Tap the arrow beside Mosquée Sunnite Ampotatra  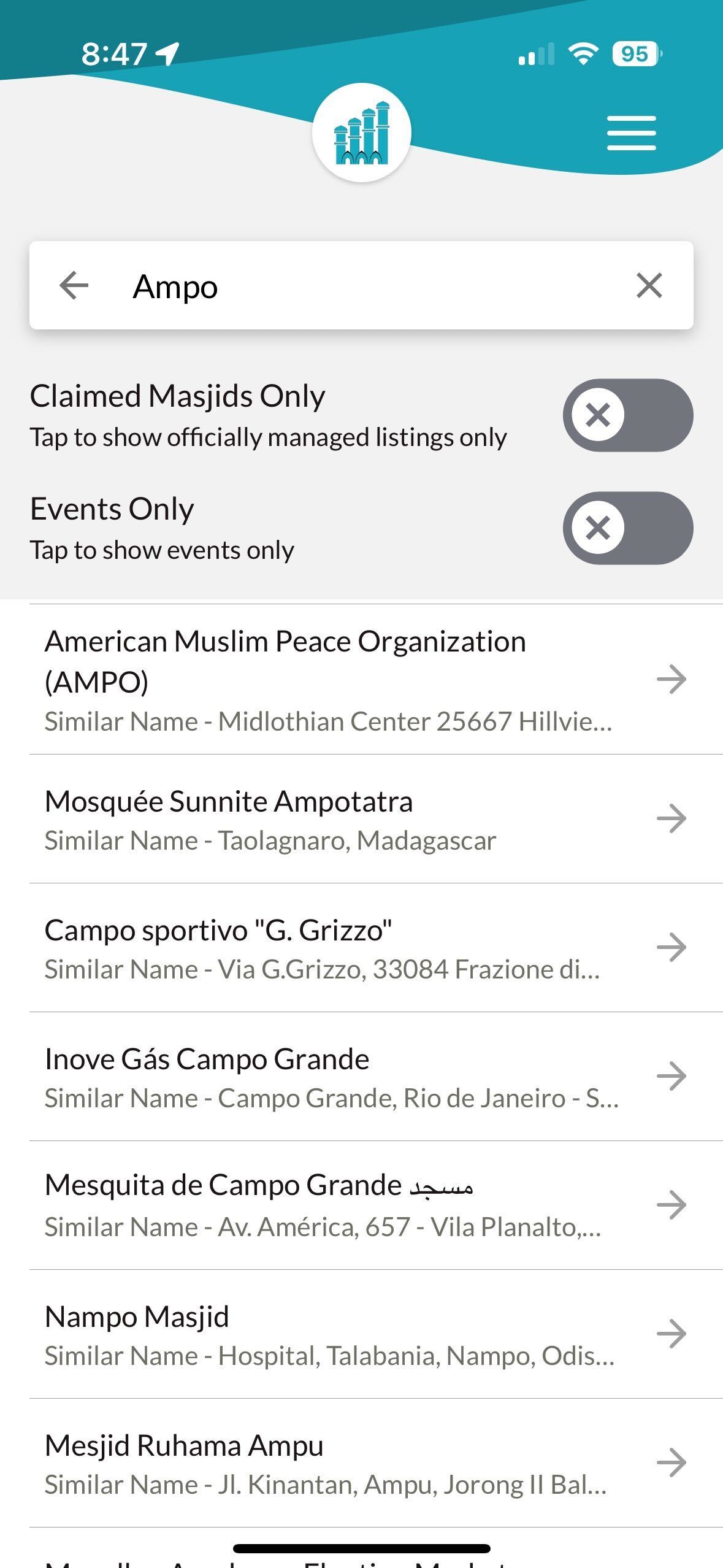pos(672,818)
